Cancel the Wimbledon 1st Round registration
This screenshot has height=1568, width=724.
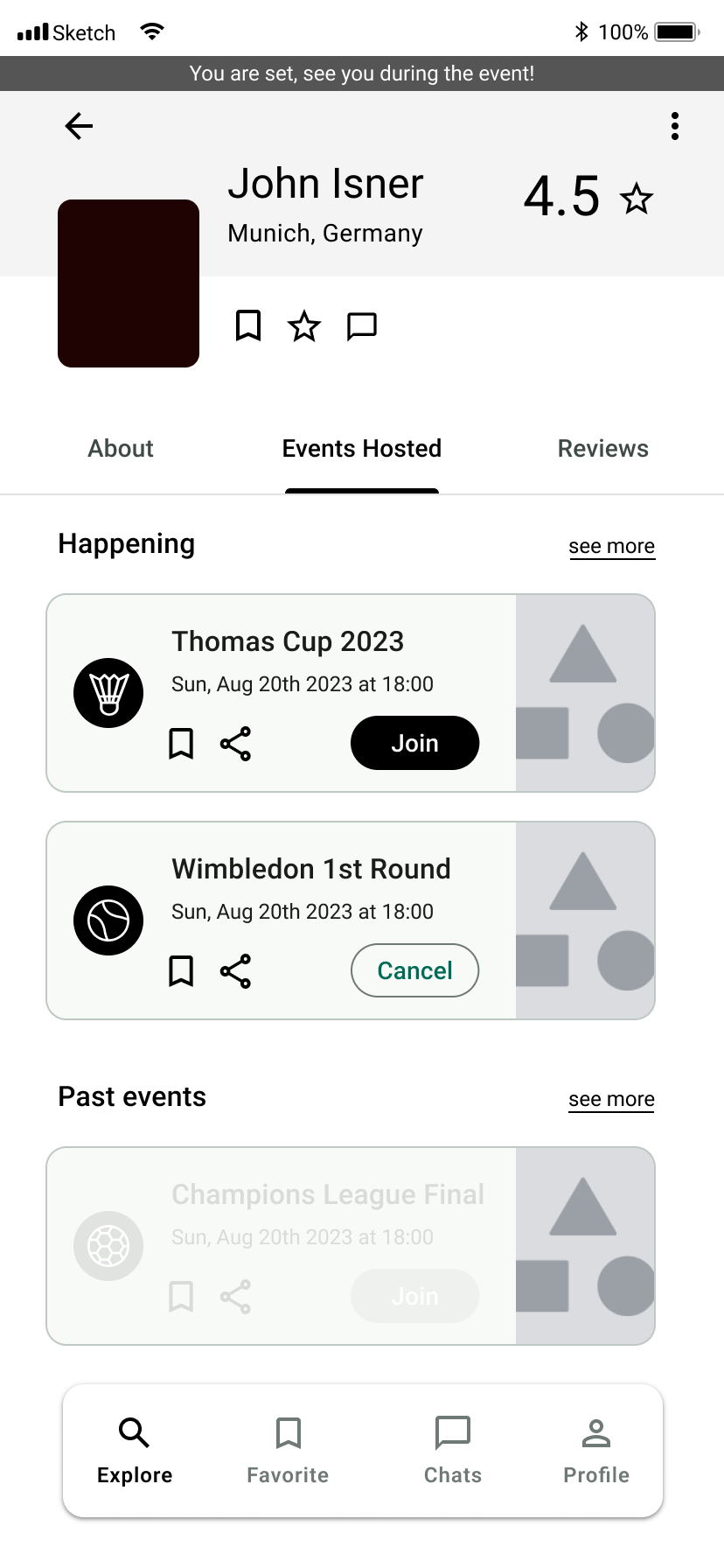click(414, 970)
